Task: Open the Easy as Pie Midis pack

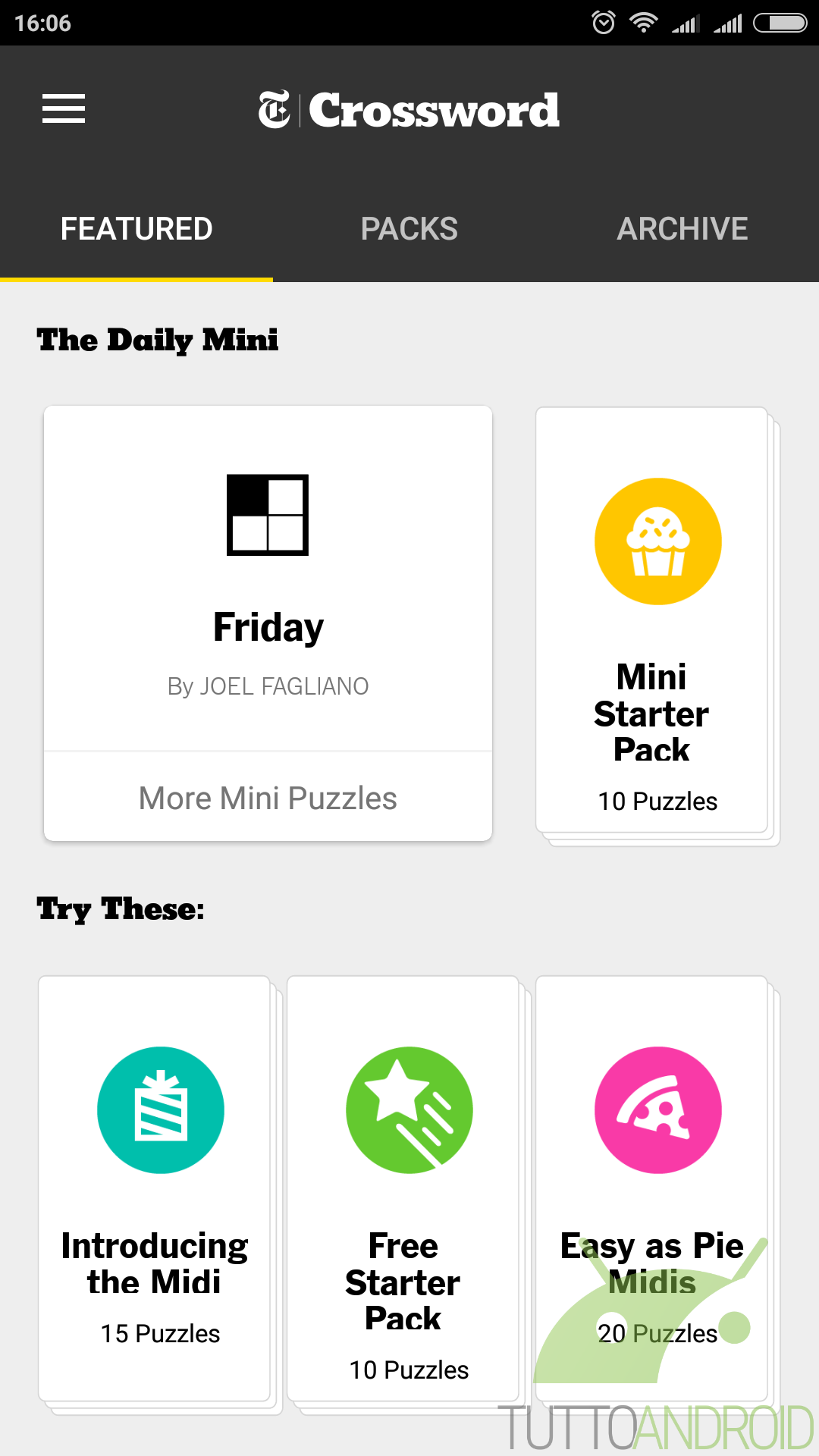Action: point(652,1189)
